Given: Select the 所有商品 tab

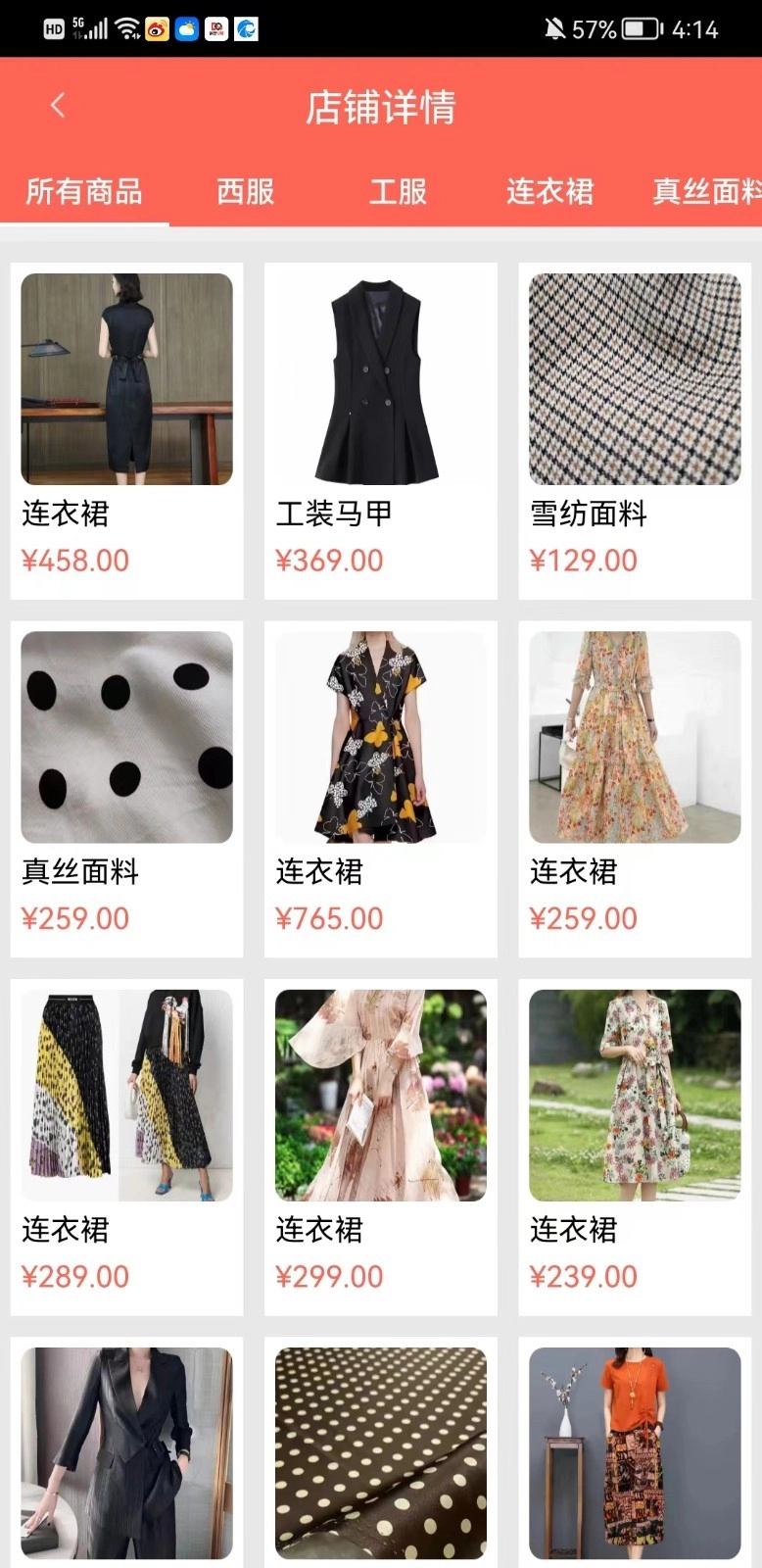Looking at the screenshot, I should (x=84, y=191).
